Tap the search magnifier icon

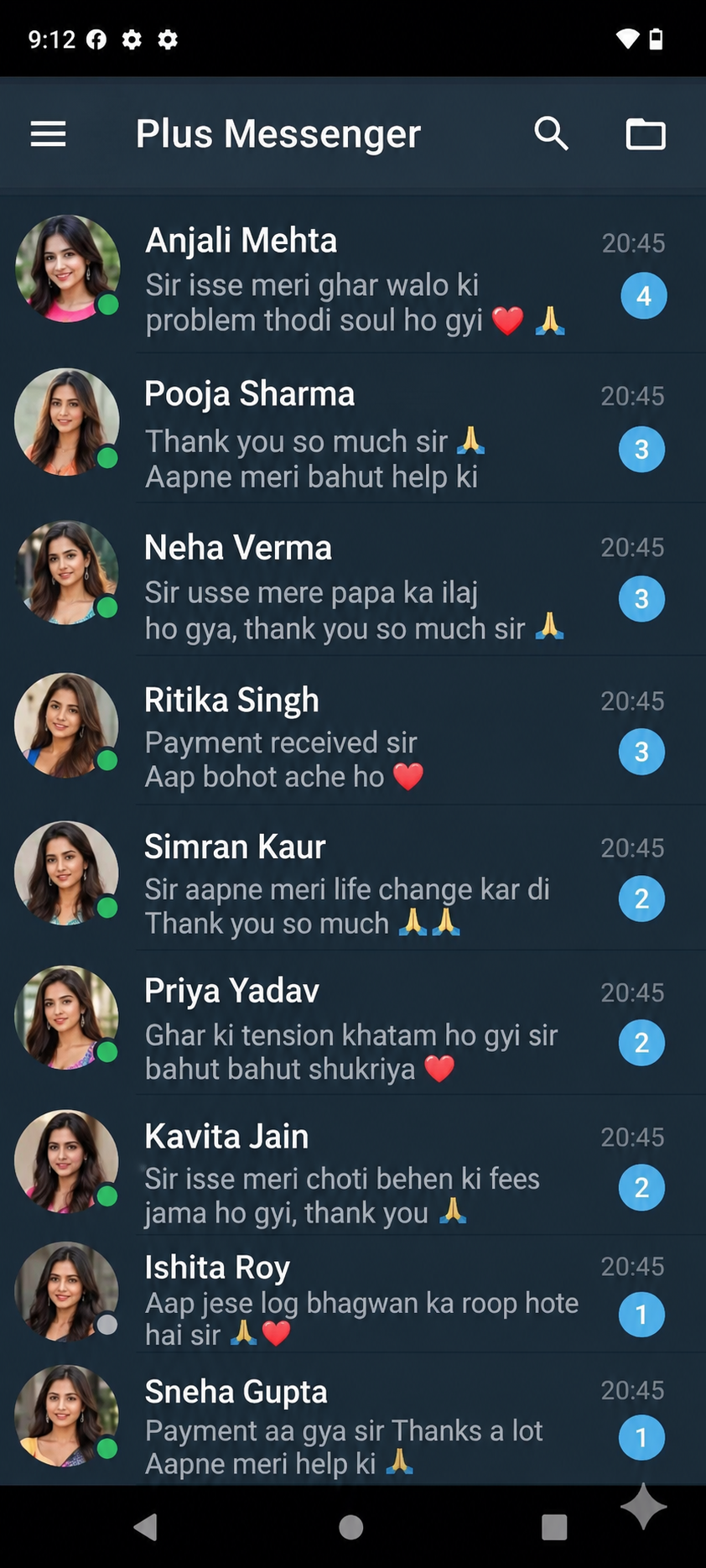tap(551, 133)
